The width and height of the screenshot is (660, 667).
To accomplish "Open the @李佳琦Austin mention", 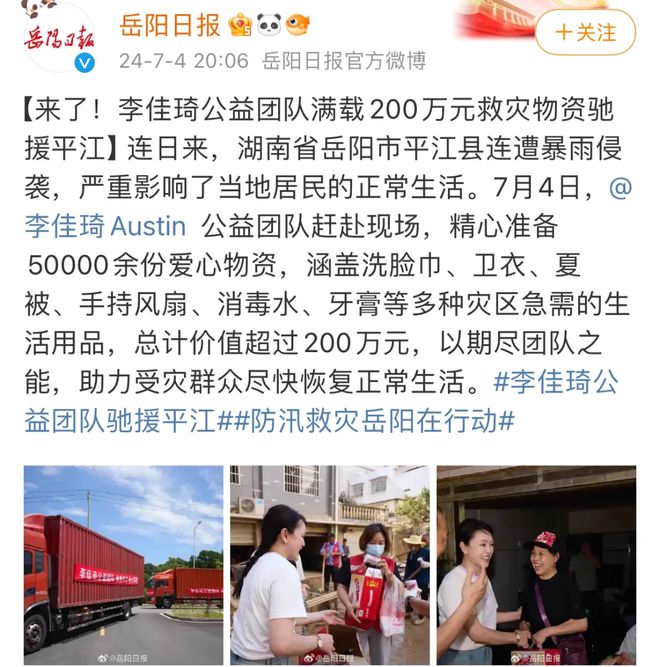I will [105, 225].
